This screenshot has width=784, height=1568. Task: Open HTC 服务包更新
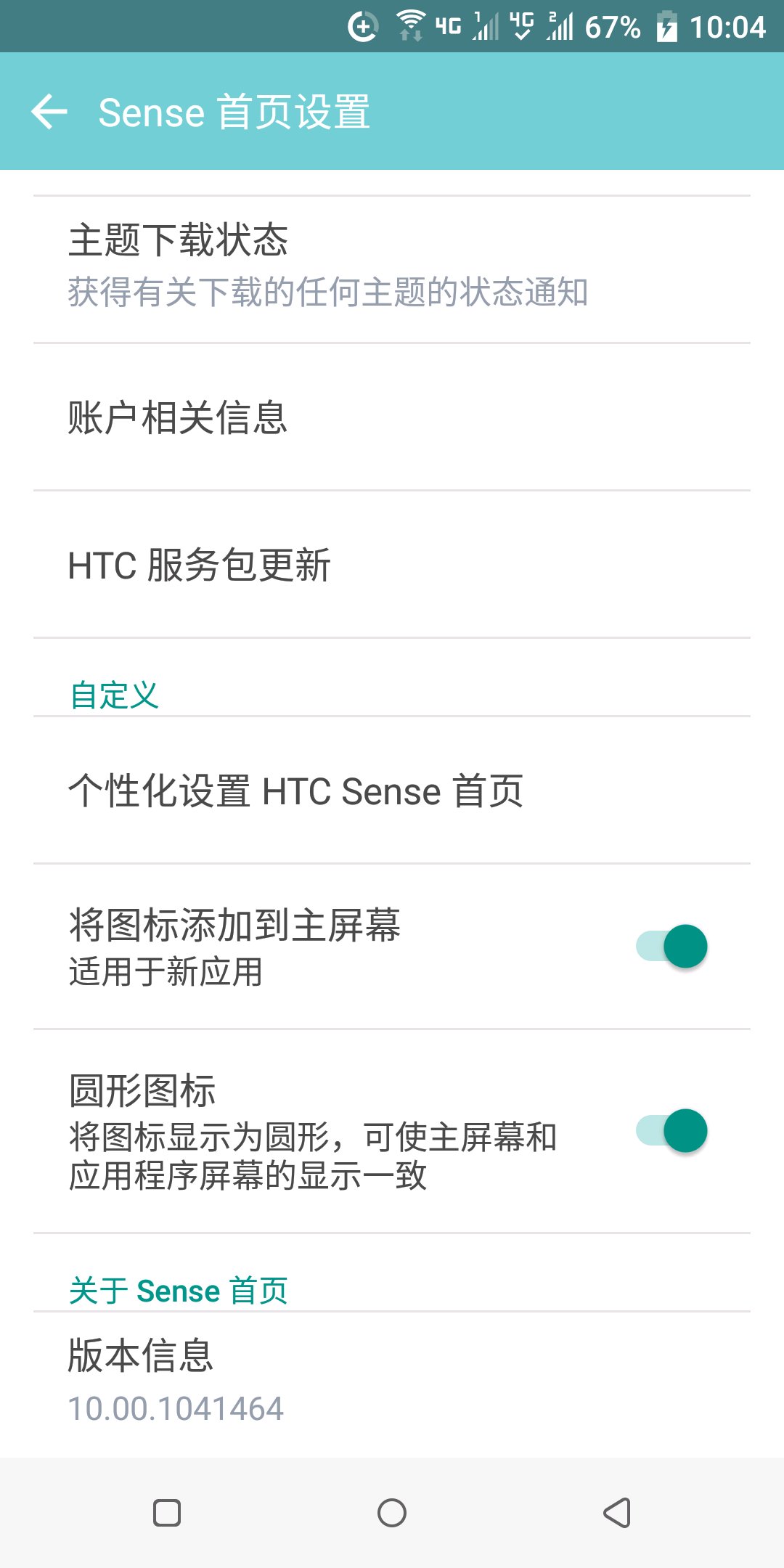point(392,565)
